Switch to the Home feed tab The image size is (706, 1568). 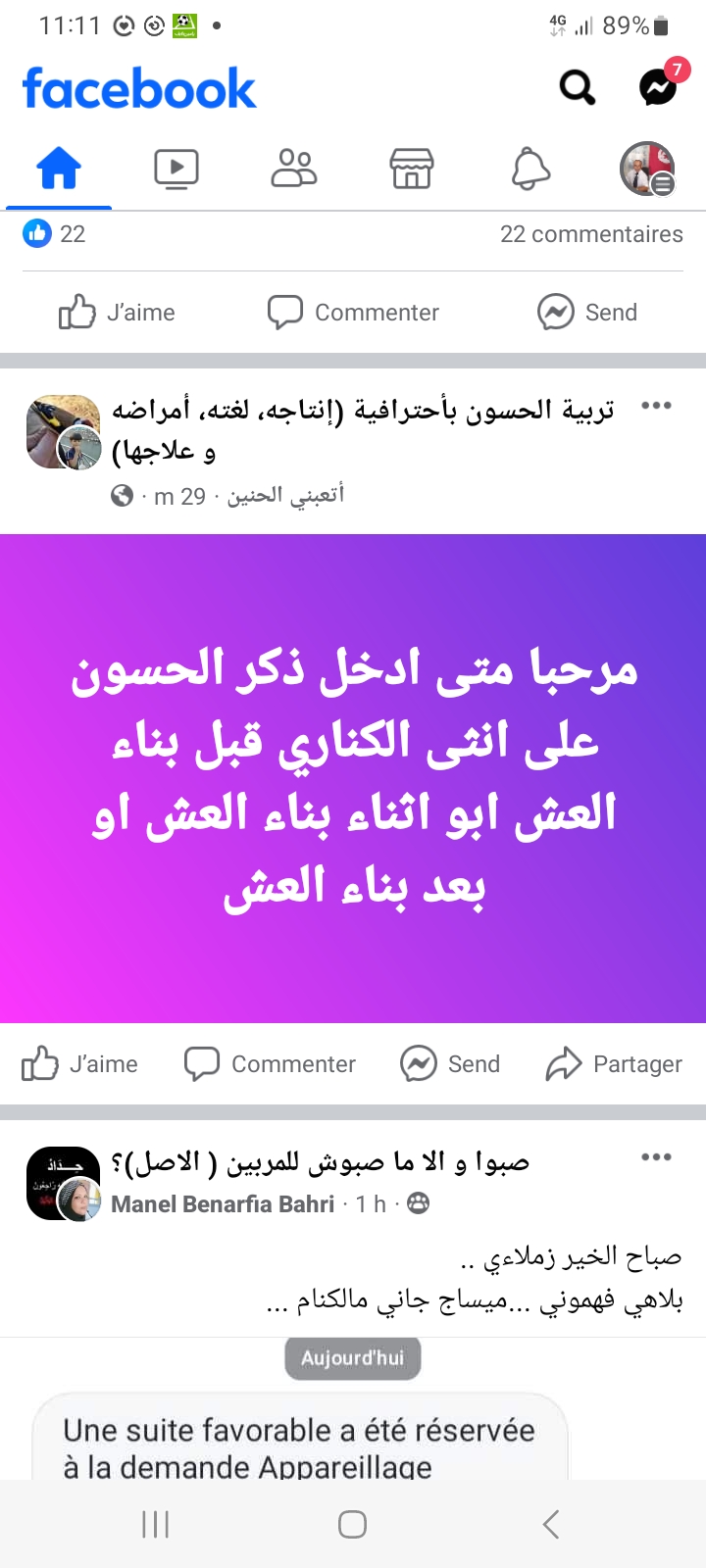point(59,169)
